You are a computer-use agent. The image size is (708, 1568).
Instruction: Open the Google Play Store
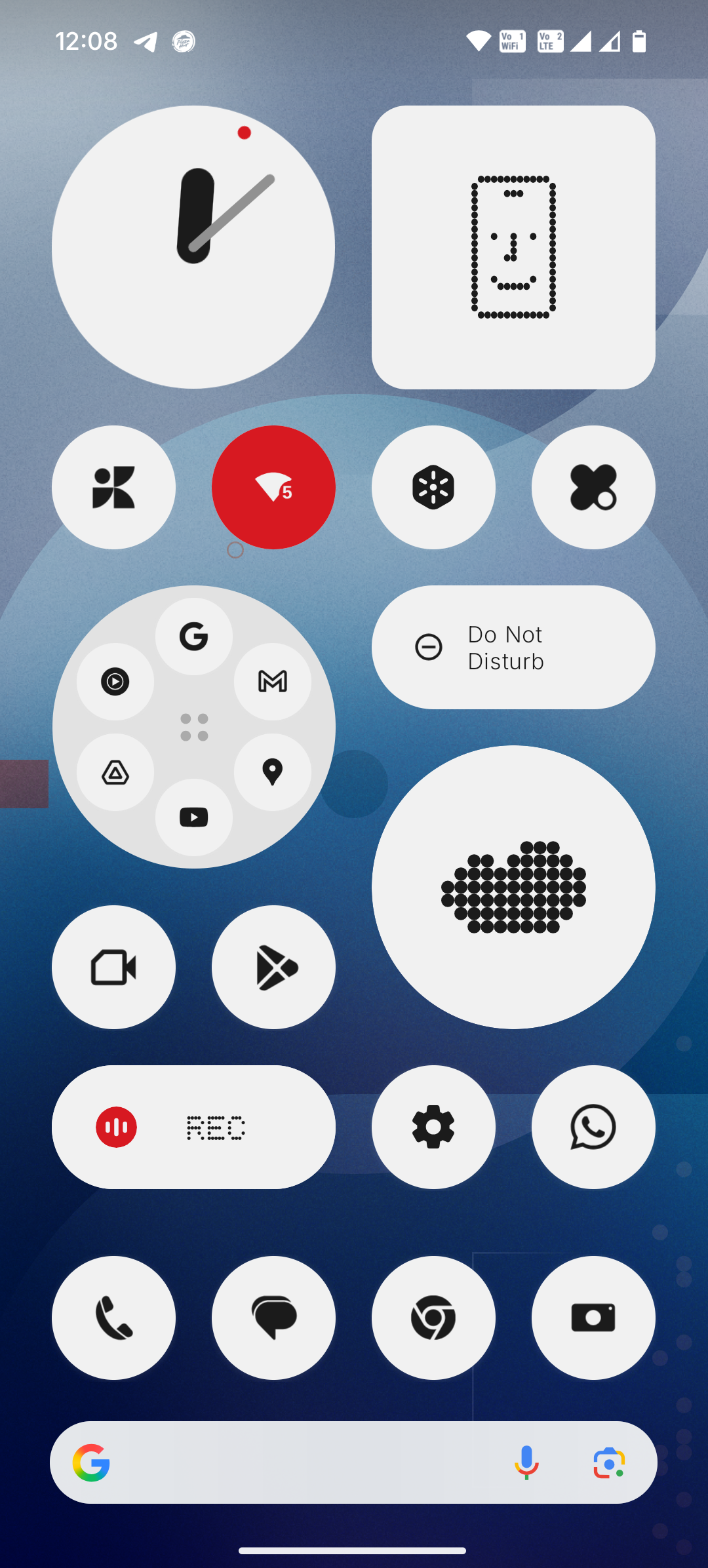pyautogui.click(x=273, y=967)
